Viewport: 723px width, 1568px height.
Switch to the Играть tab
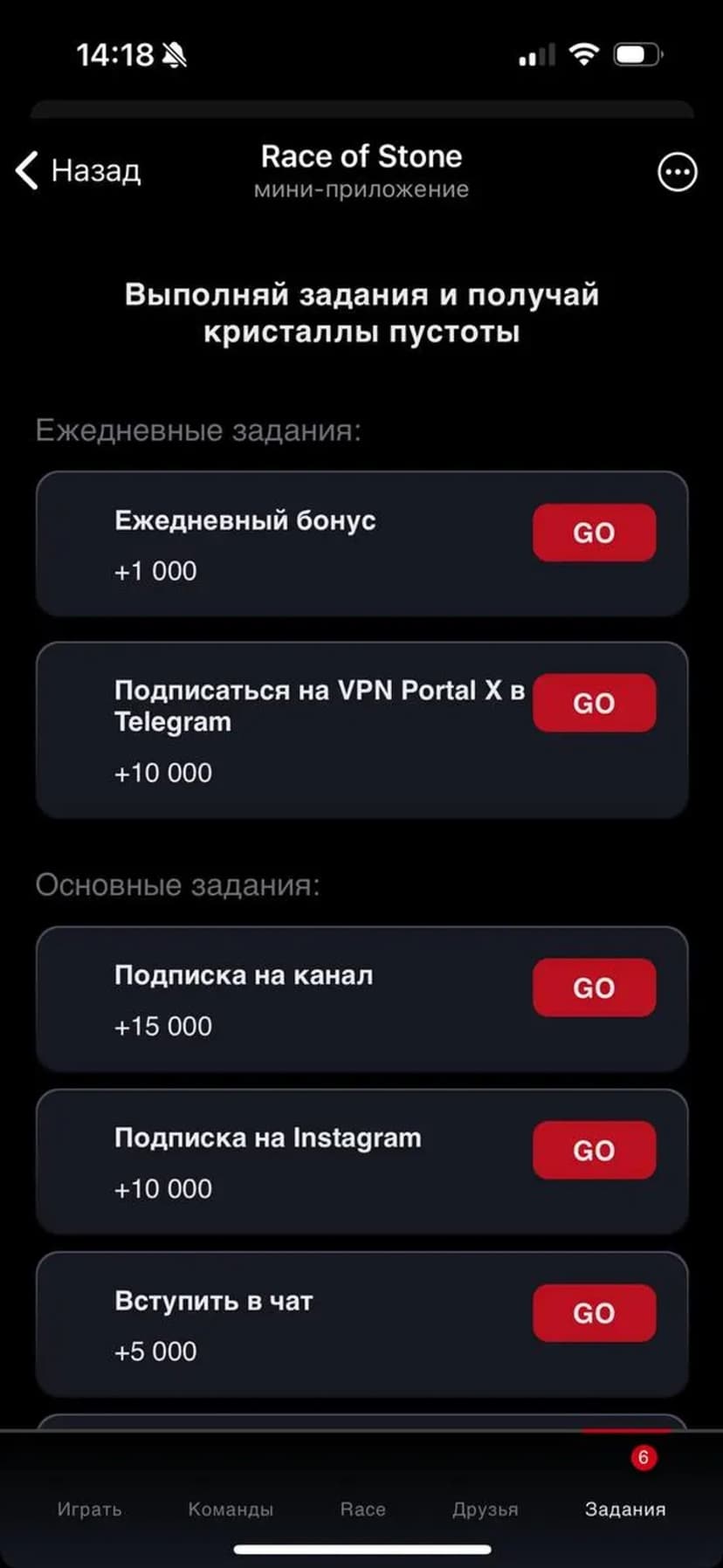click(89, 1508)
